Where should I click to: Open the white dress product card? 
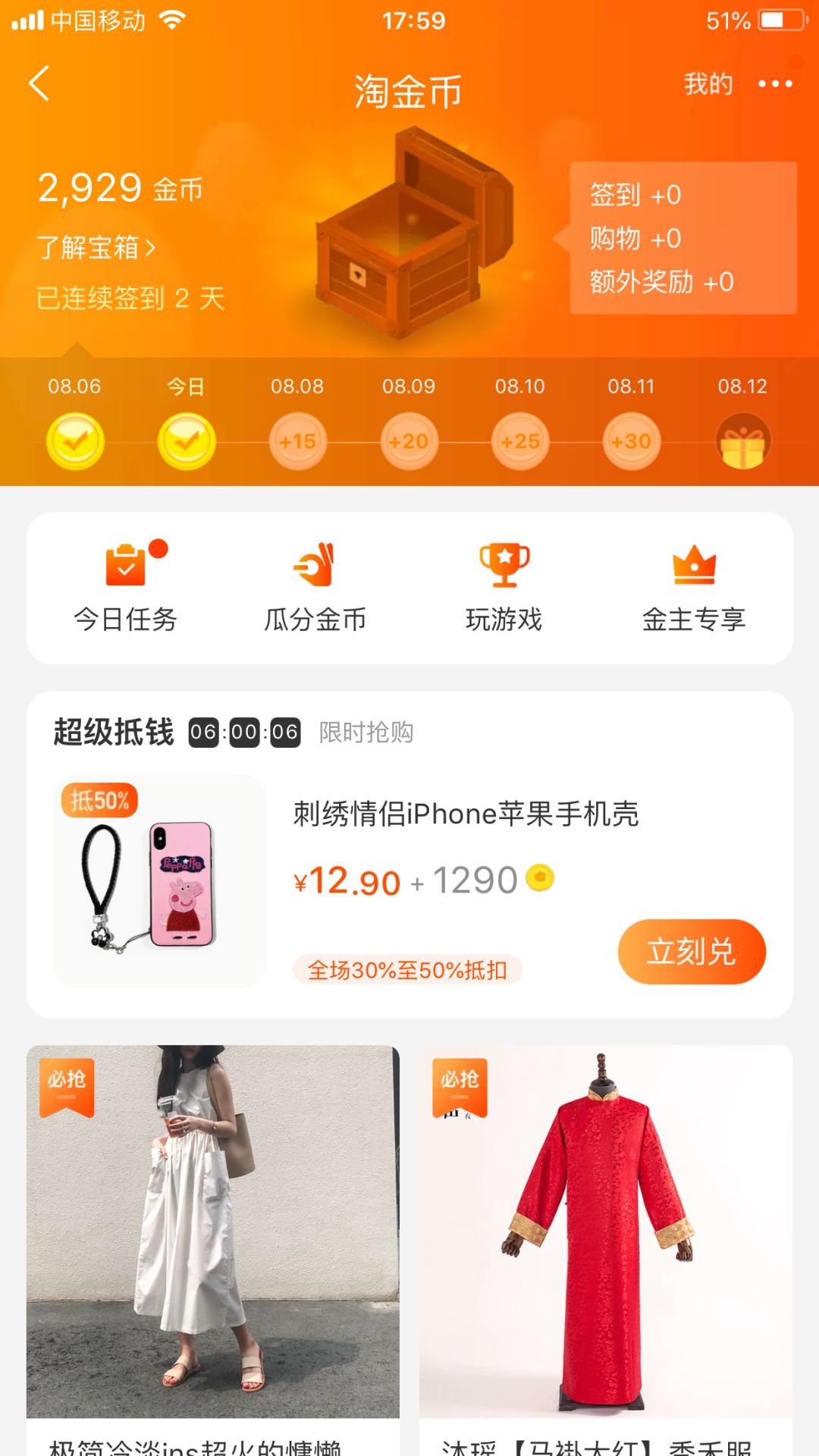click(213, 1232)
